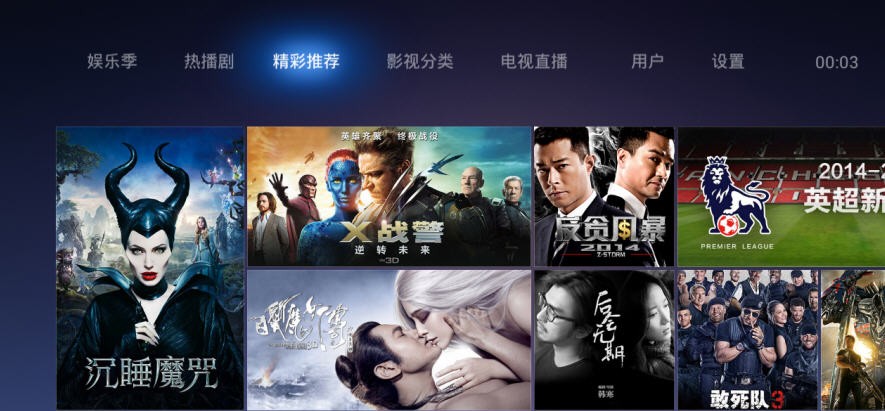Switch to the 热播剧 tab
This screenshot has height=411, width=885.
pos(209,61)
